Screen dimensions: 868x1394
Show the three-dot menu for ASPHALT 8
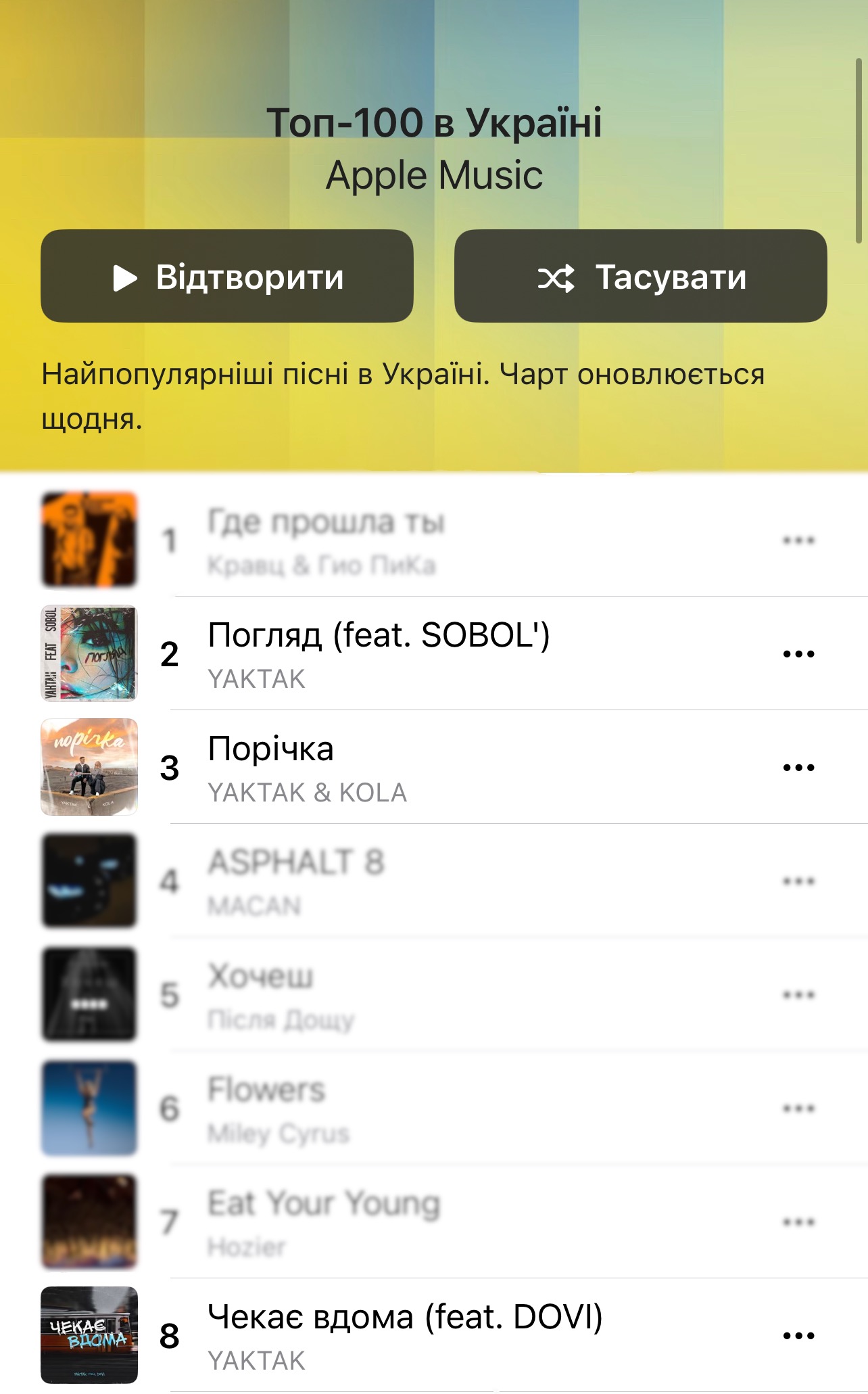pos(798,881)
